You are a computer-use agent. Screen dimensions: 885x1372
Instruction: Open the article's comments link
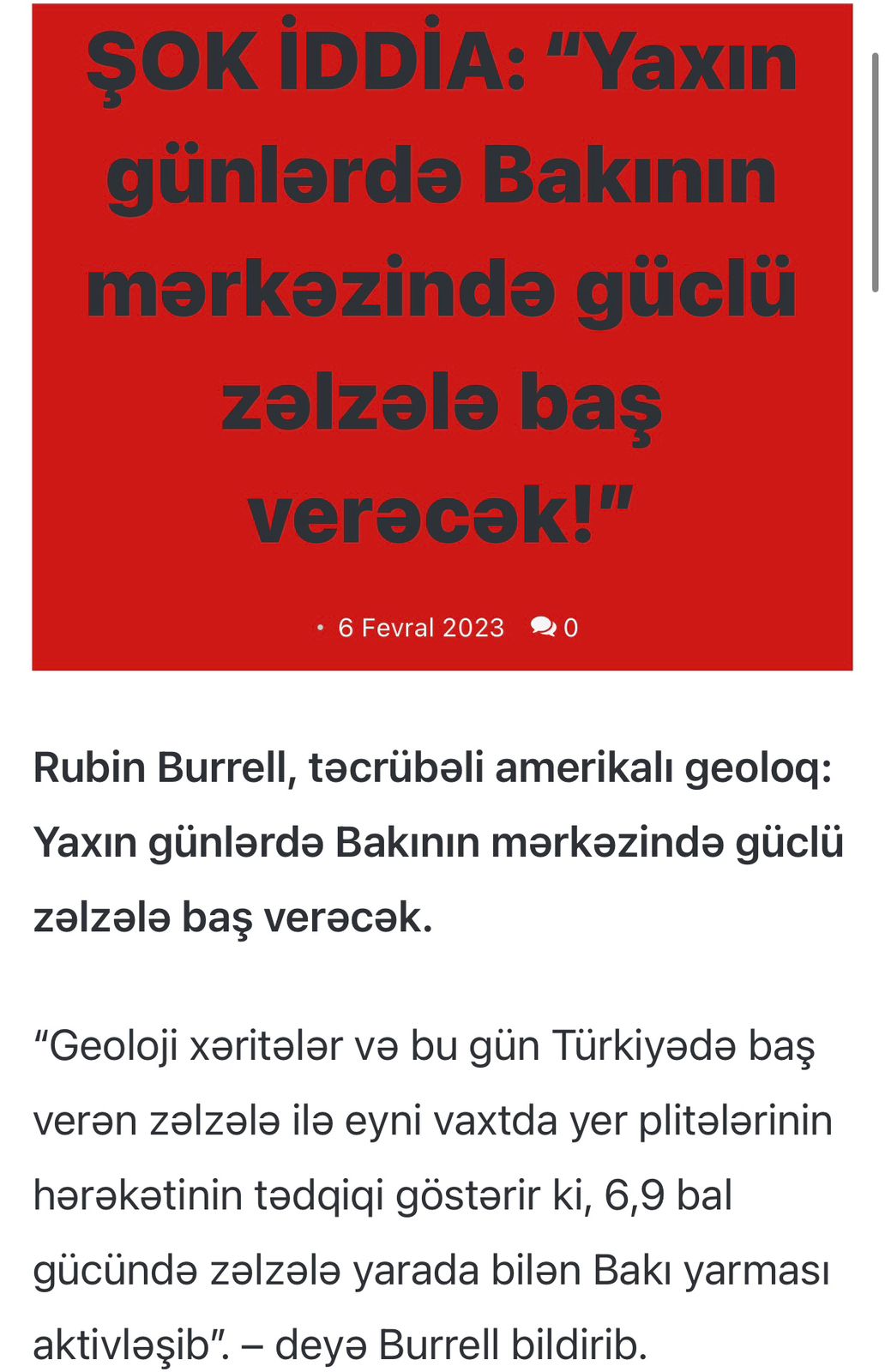(554, 628)
